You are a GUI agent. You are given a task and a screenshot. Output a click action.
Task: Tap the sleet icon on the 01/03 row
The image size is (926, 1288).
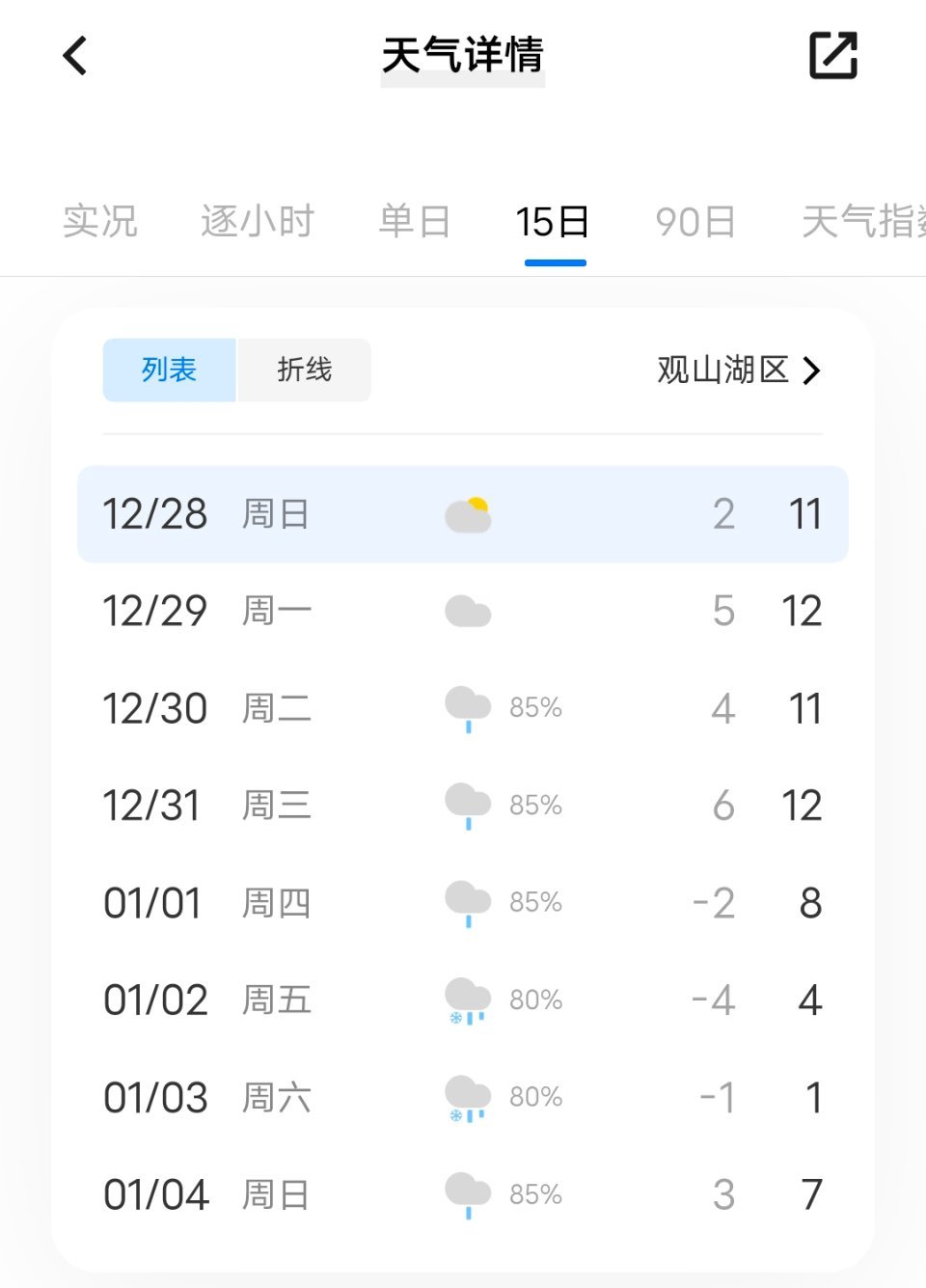point(466,1097)
